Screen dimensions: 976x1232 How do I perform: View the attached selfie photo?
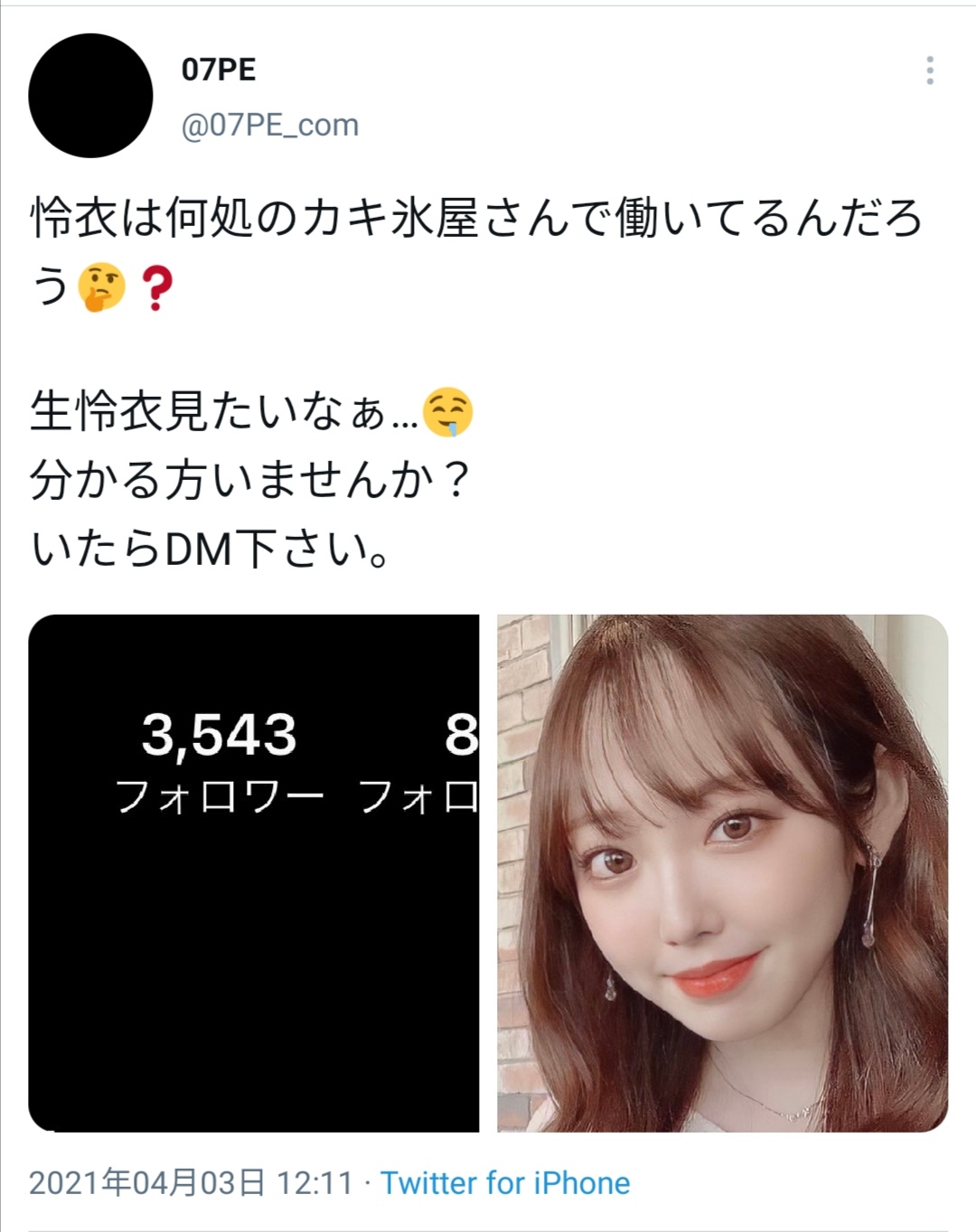[x=722, y=872]
